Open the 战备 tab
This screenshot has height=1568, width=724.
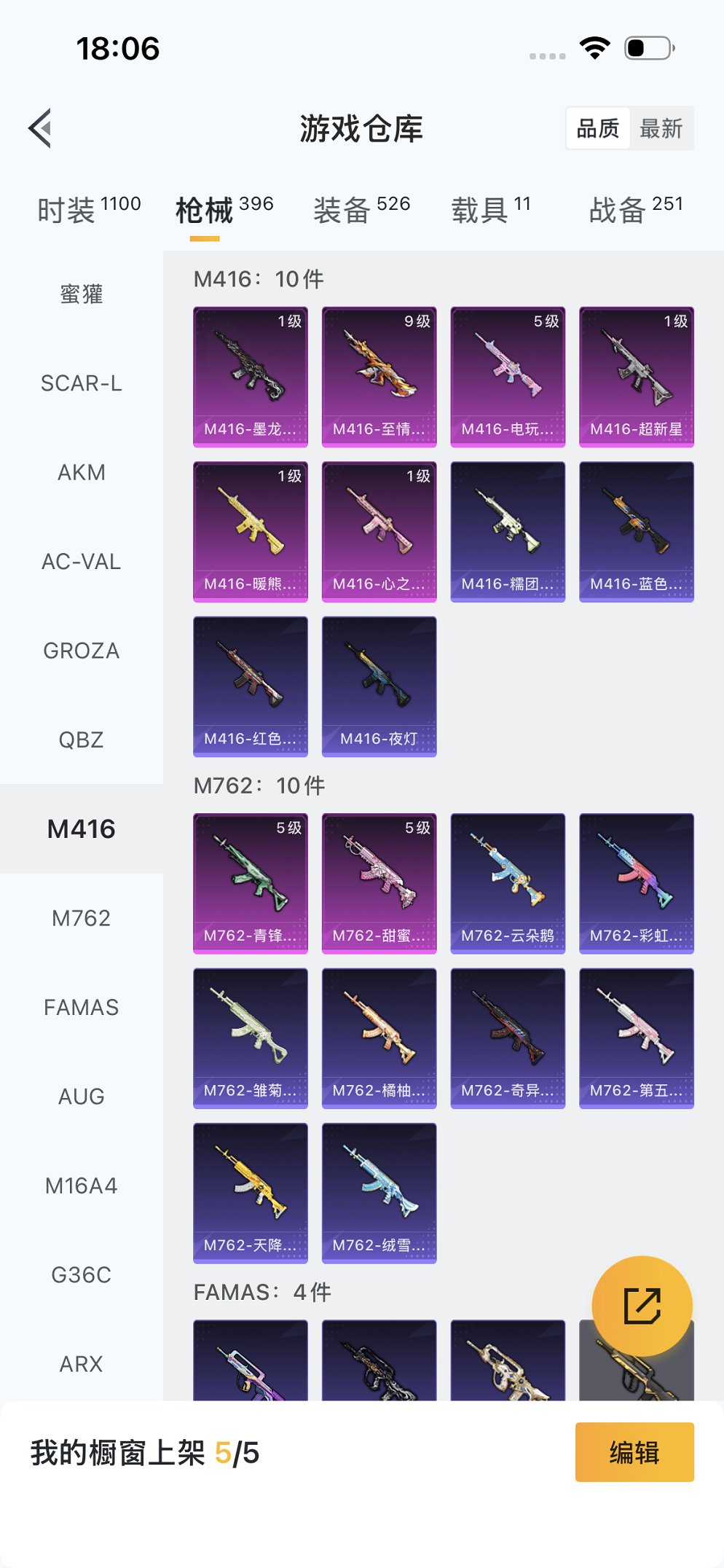(x=635, y=210)
